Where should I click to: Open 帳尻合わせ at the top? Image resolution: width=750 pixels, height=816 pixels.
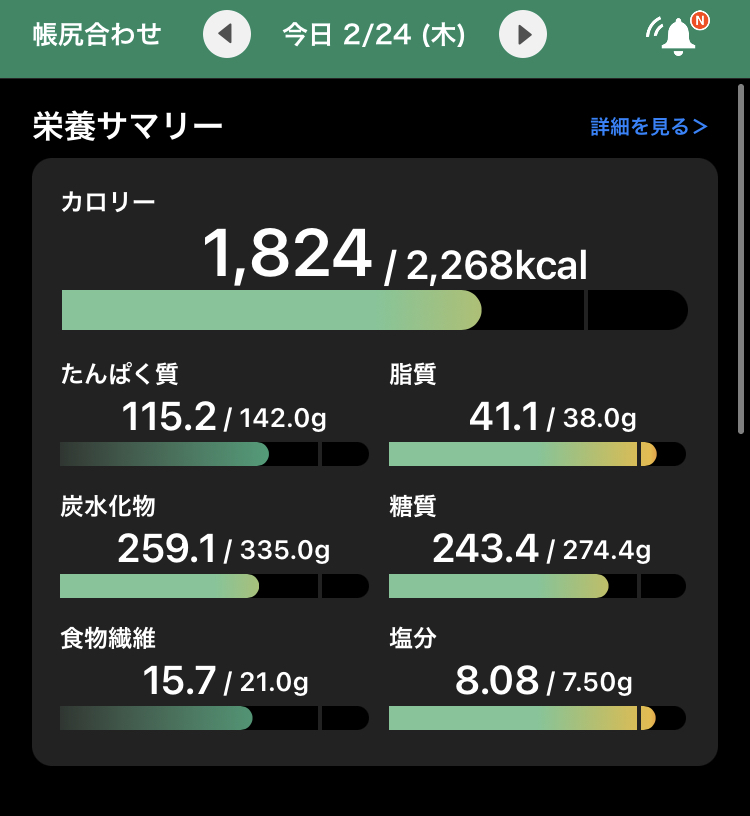(x=97, y=35)
